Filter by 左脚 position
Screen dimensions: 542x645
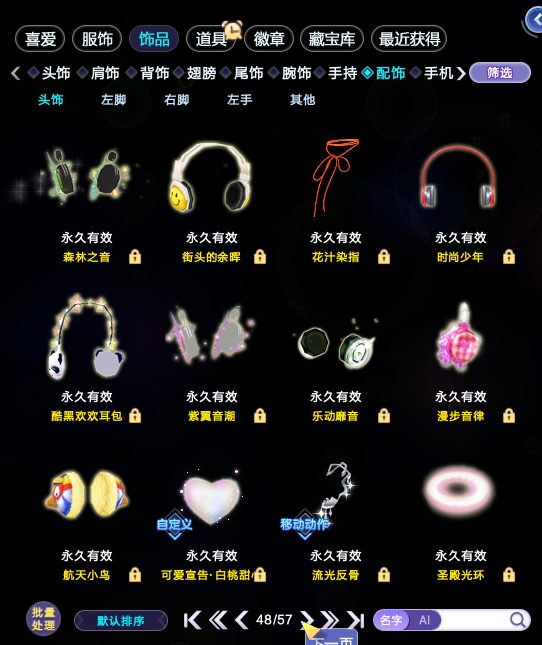click(x=113, y=100)
